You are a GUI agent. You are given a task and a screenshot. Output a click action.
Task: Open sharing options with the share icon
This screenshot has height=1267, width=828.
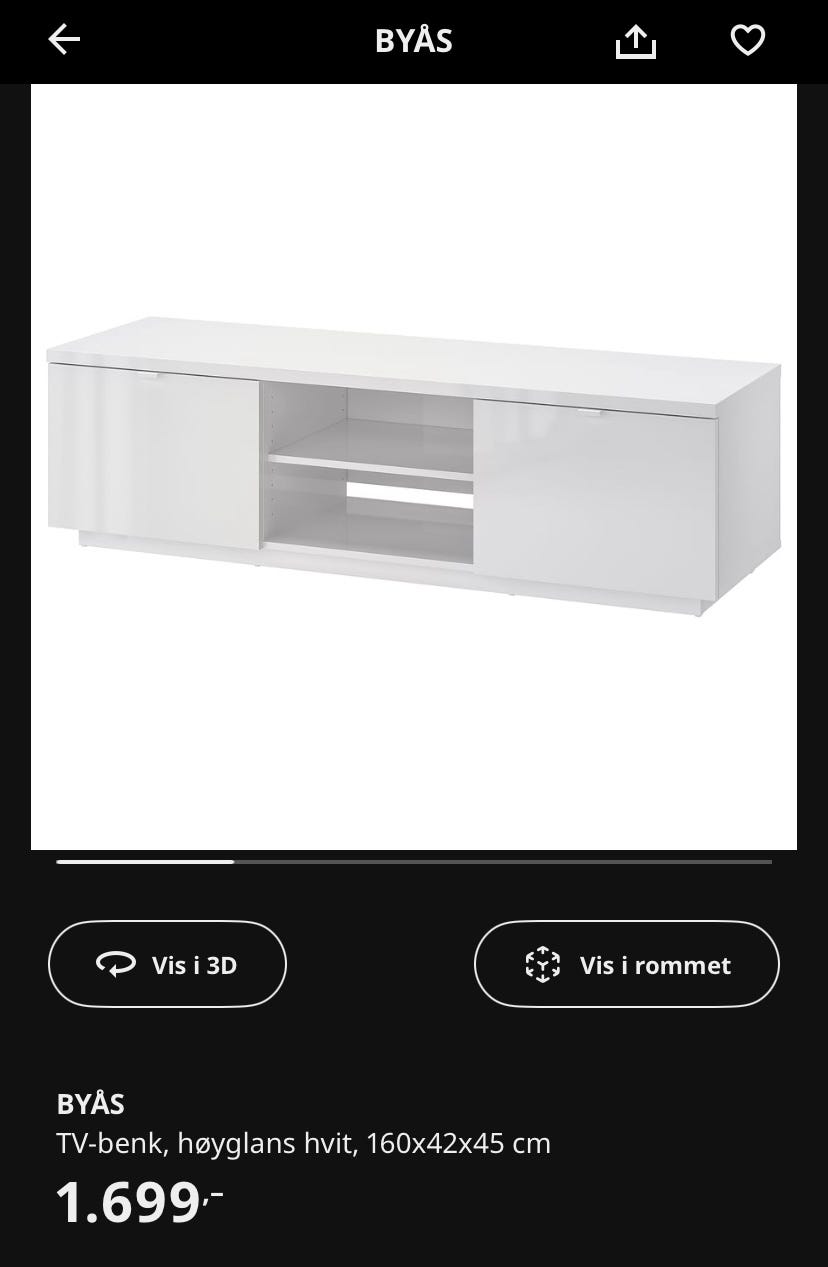pyautogui.click(x=634, y=40)
